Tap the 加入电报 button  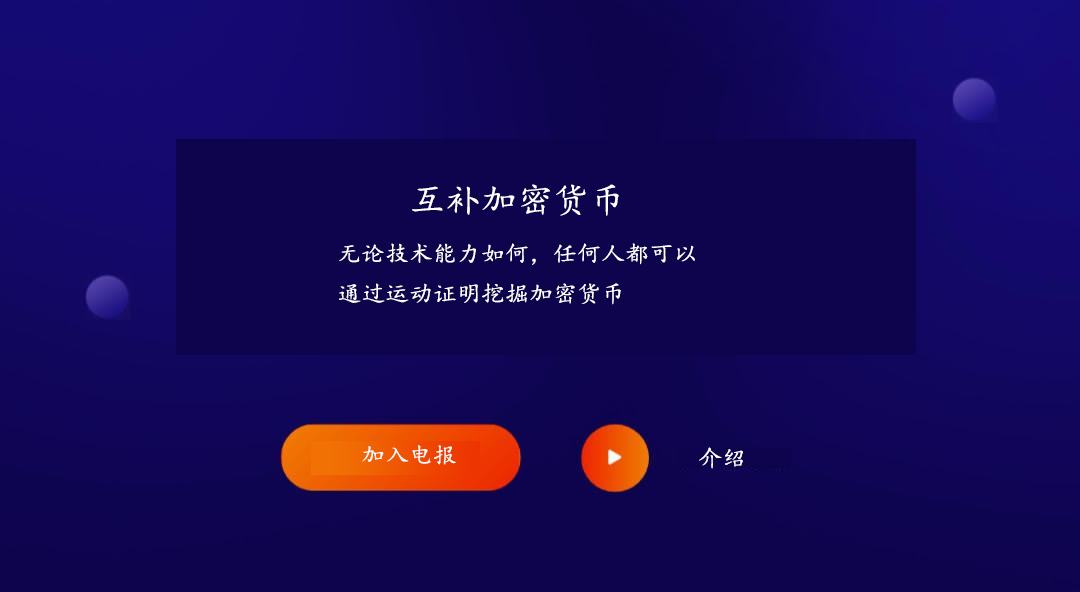point(401,457)
